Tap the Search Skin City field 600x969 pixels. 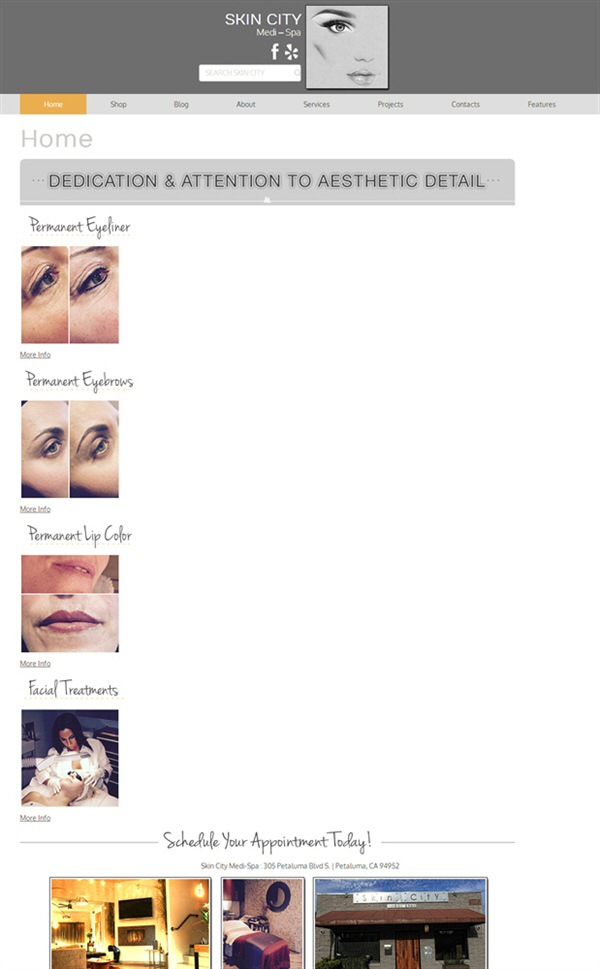pos(250,73)
